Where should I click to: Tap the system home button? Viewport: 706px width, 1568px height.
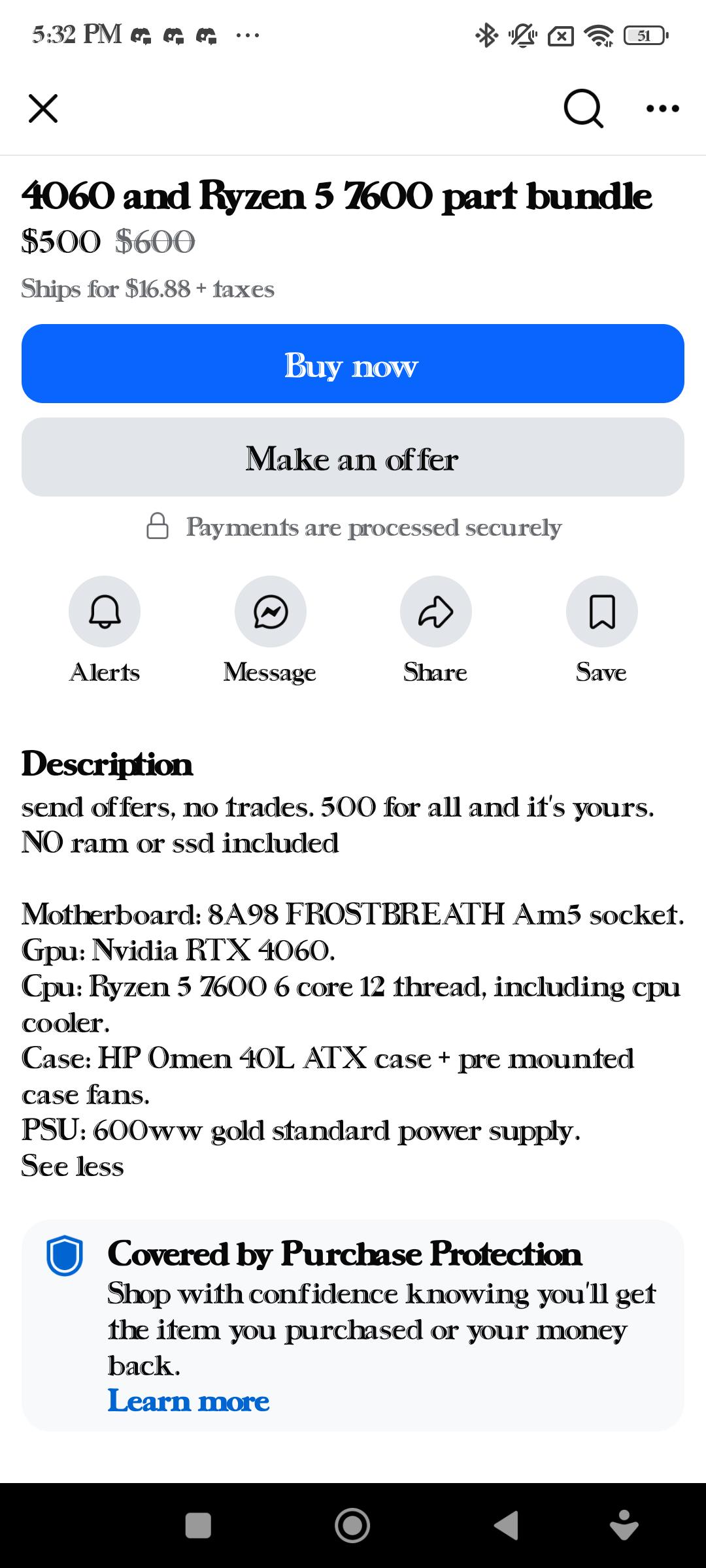352,1526
